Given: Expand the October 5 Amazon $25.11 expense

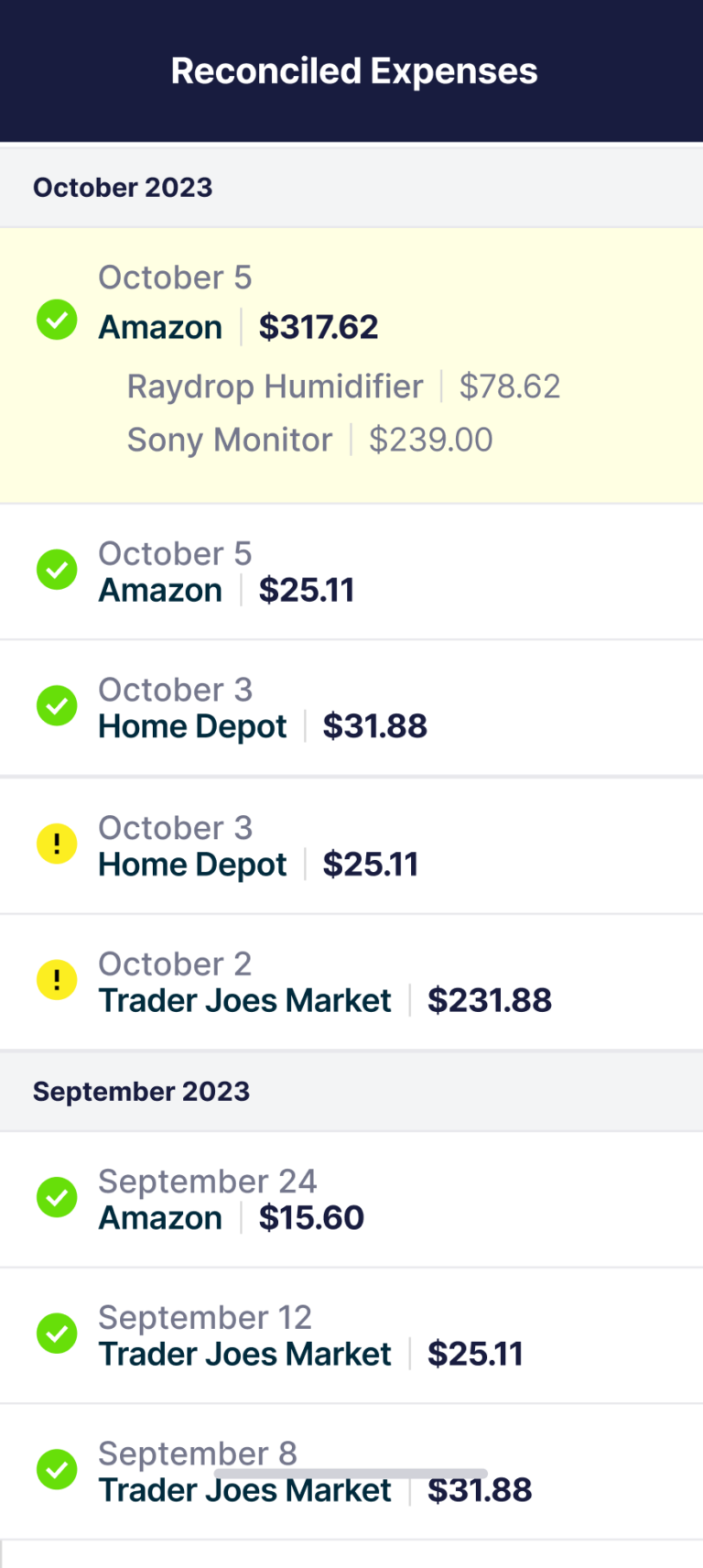Looking at the screenshot, I should [x=229, y=589].
